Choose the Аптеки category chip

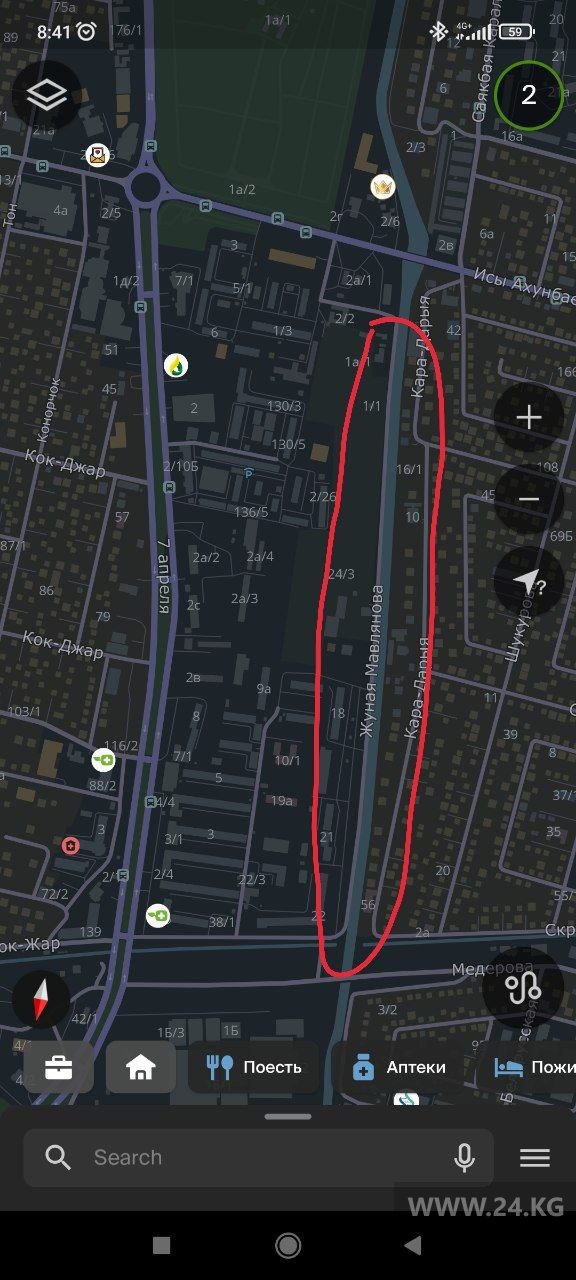pos(398,1067)
